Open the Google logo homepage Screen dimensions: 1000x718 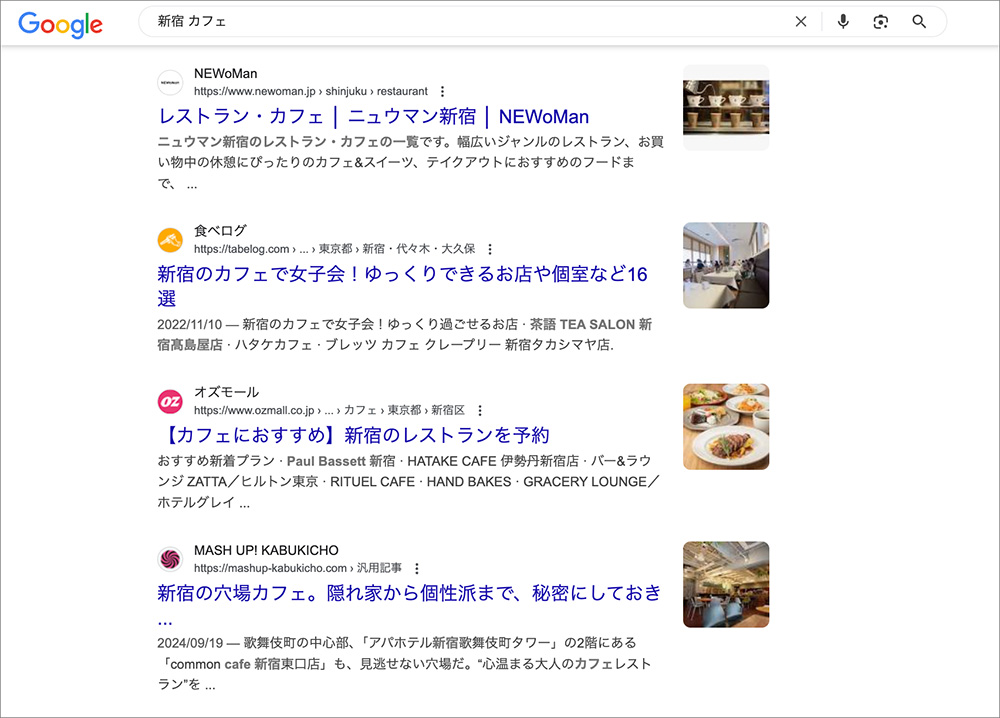point(60,24)
